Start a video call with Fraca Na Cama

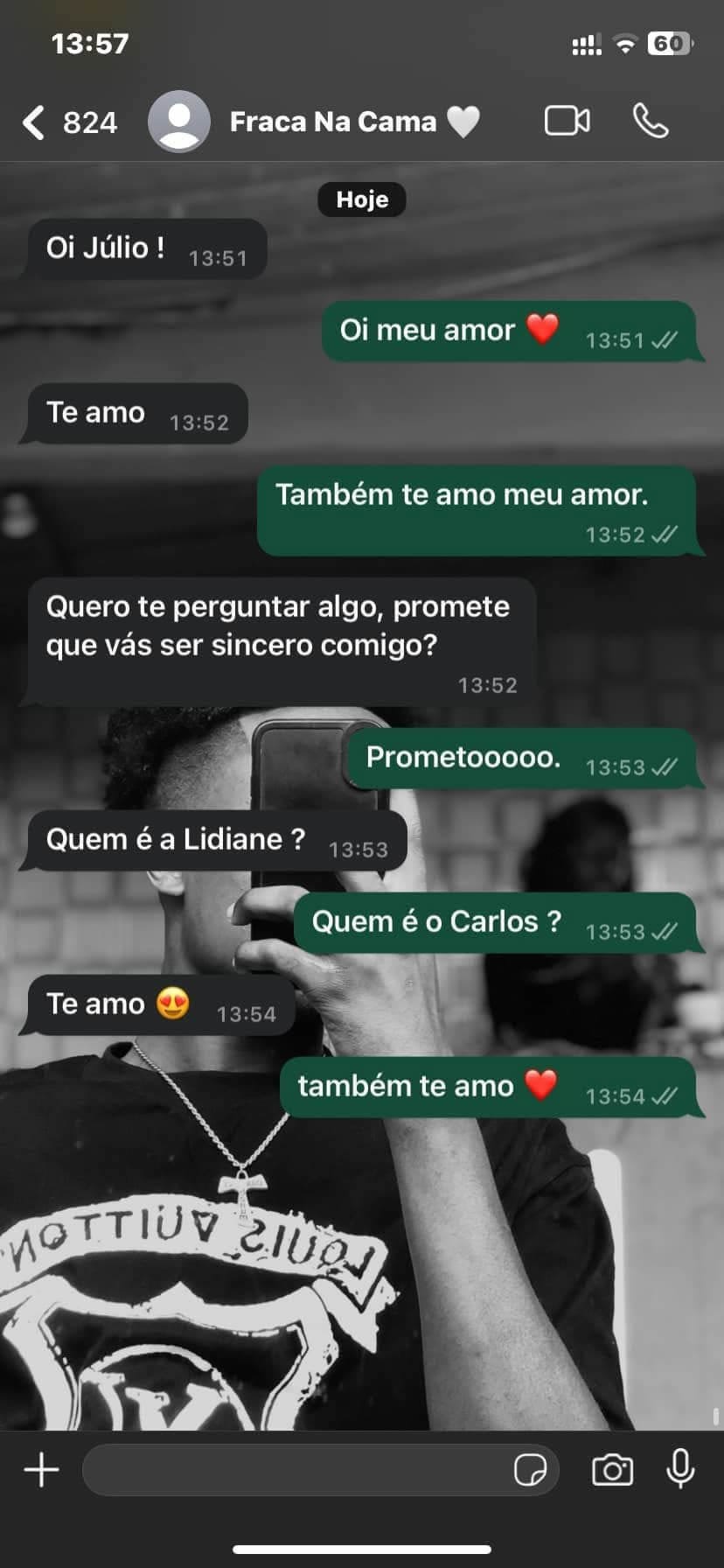[565, 122]
